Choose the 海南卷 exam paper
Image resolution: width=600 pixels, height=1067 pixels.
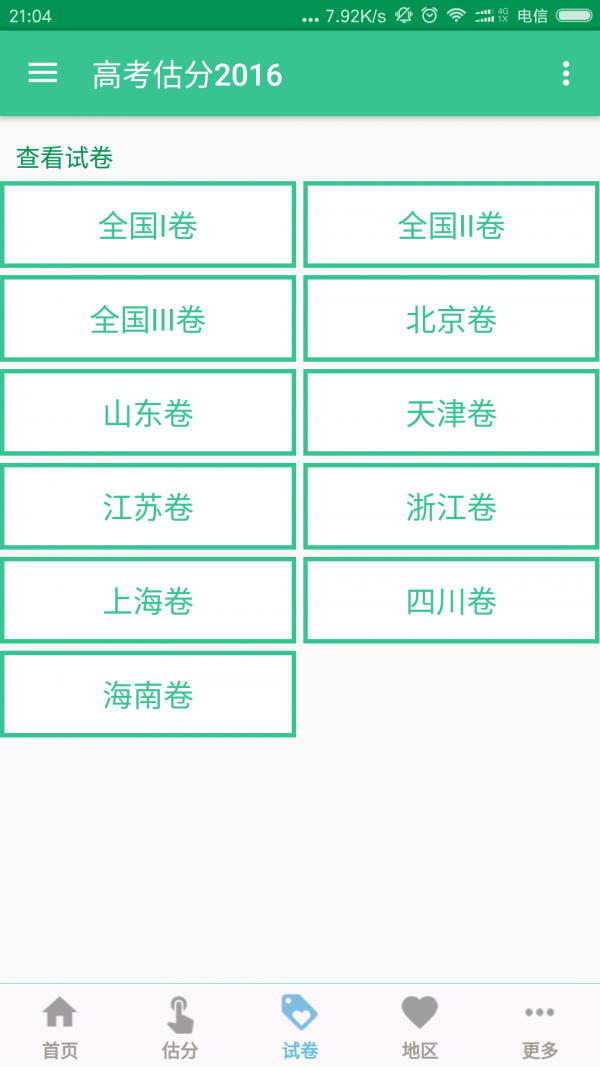point(148,695)
